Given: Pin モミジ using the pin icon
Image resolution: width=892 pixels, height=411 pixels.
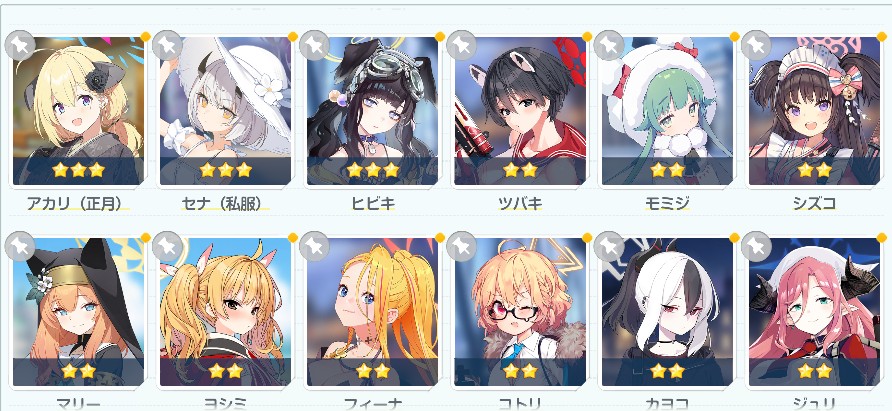Looking at the screenshot, I should point(608,45).
